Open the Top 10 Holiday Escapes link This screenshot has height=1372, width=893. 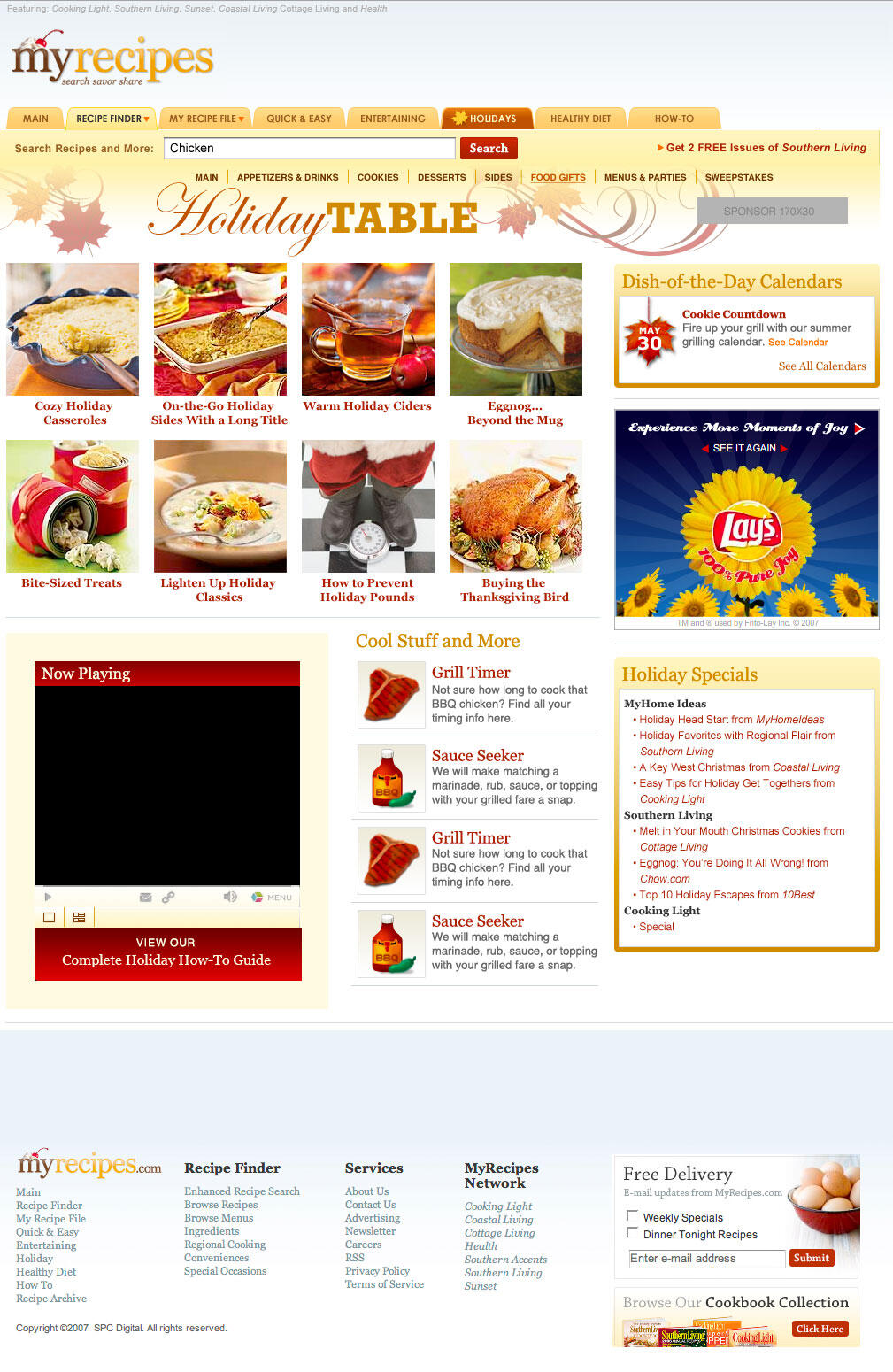[726, 895]
